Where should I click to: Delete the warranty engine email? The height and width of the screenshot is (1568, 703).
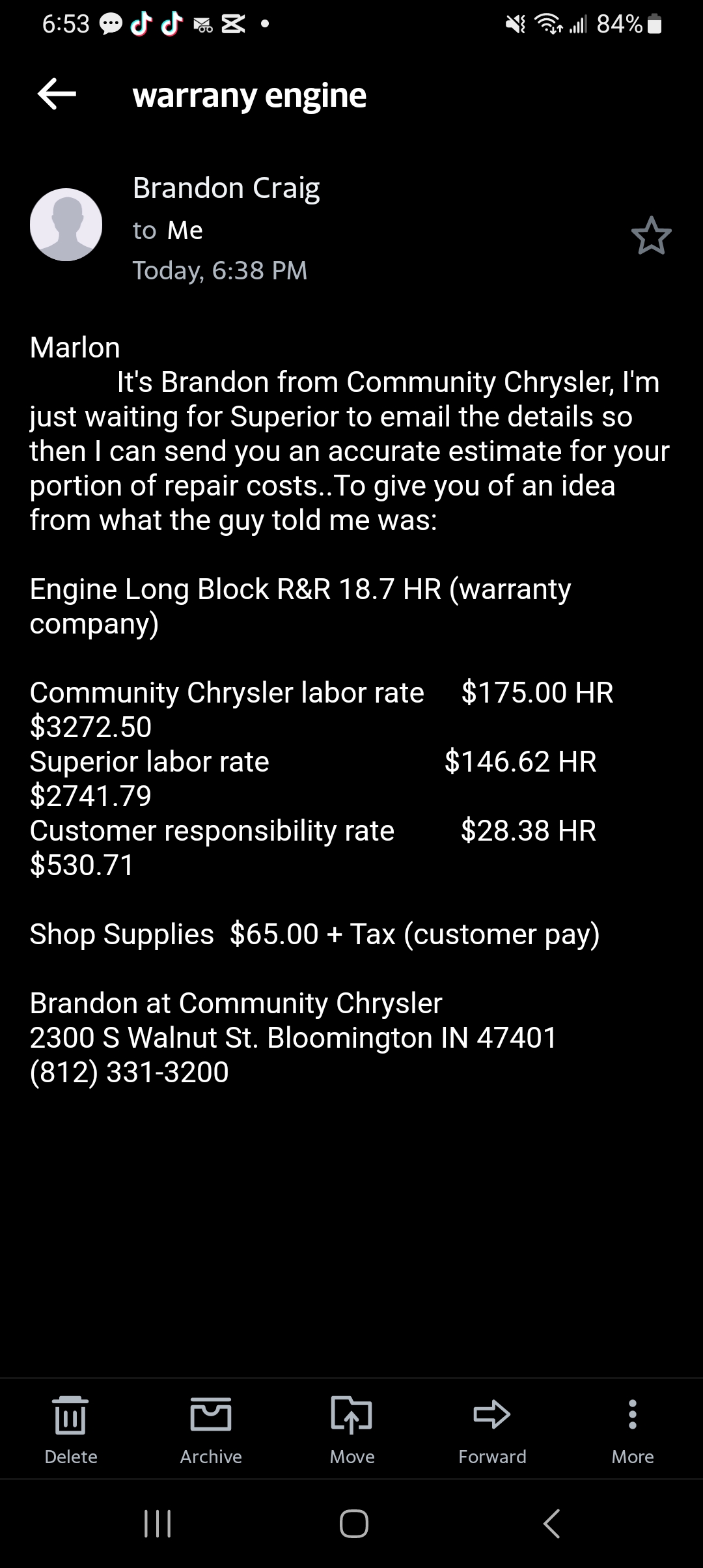(70, 1426)
